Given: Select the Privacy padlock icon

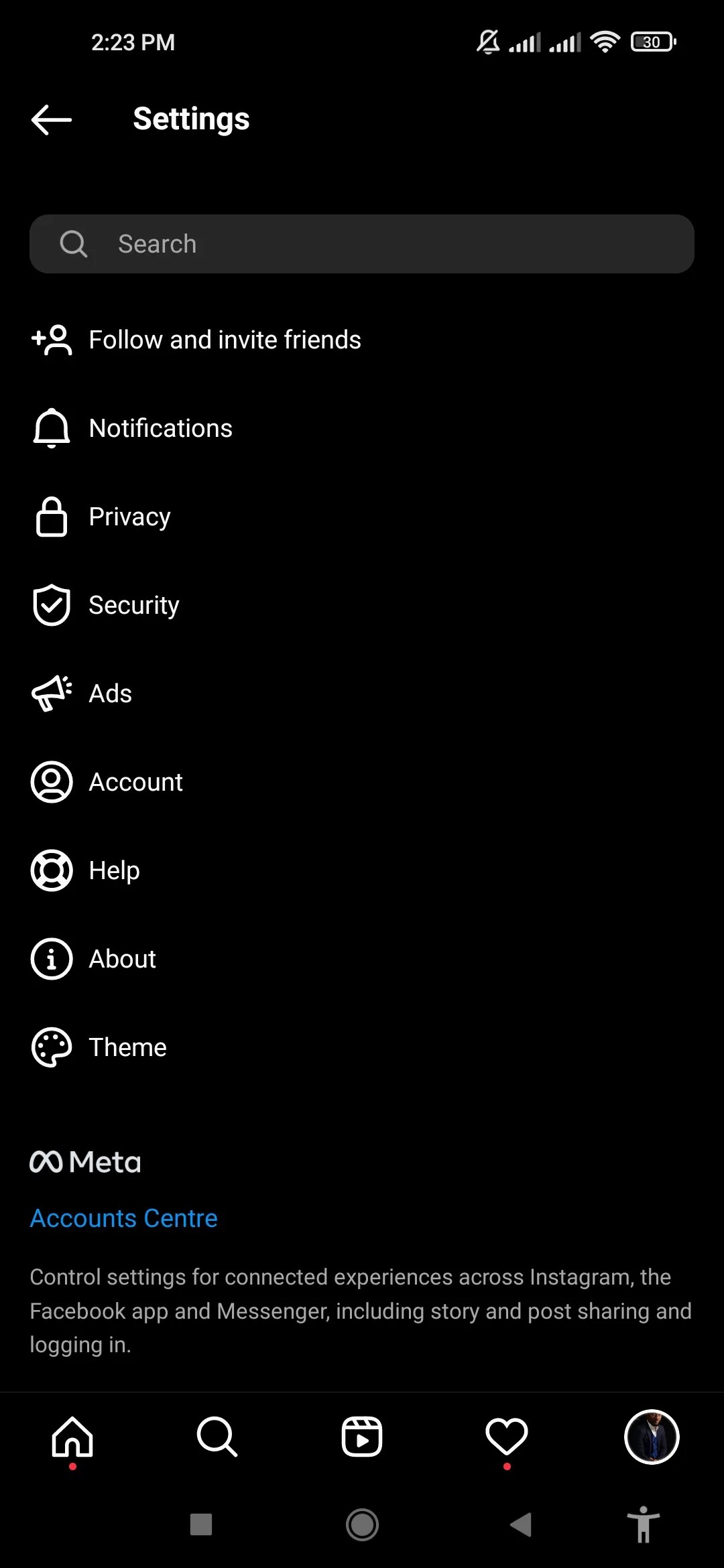Looking at the screenshot, I should 51,516.
